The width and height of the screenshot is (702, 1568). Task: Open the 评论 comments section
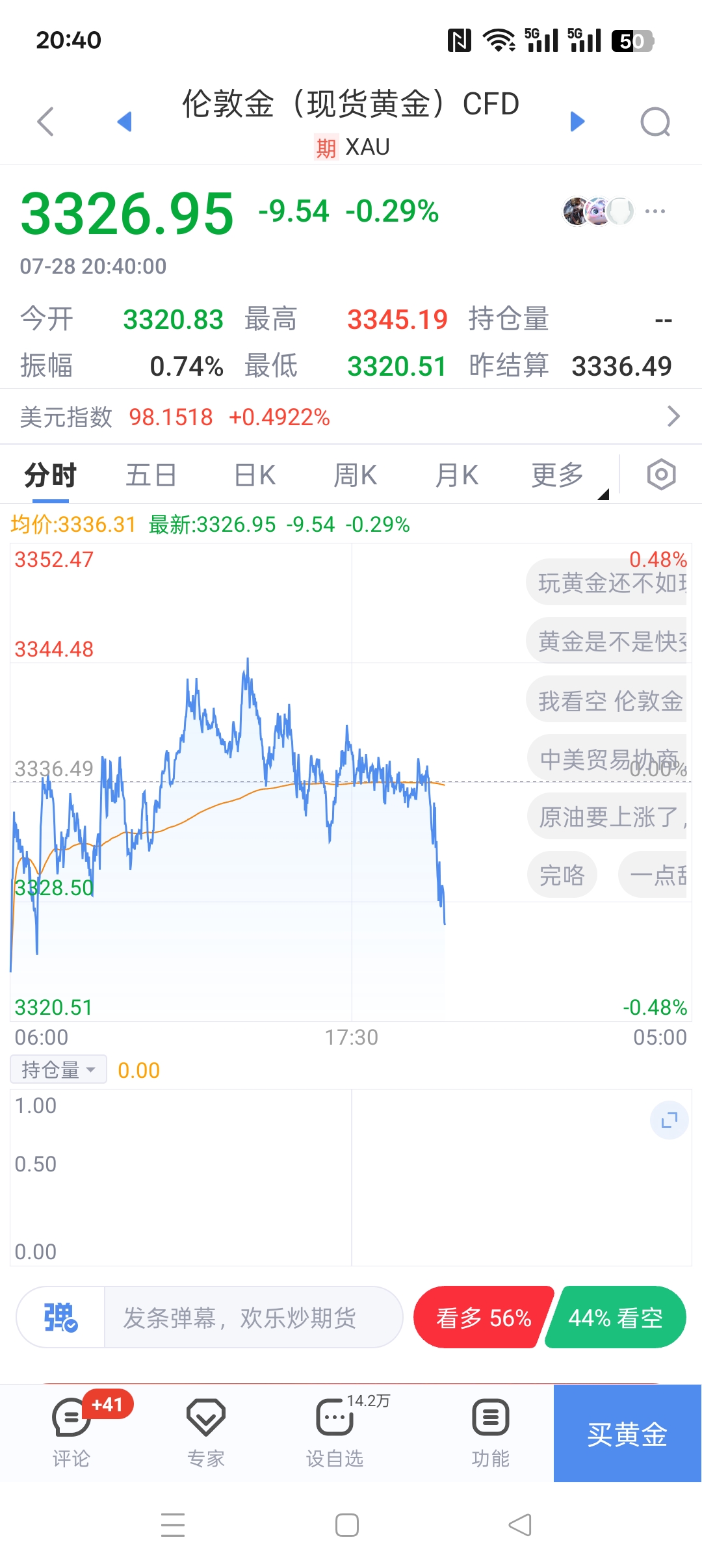point(71,1437)
